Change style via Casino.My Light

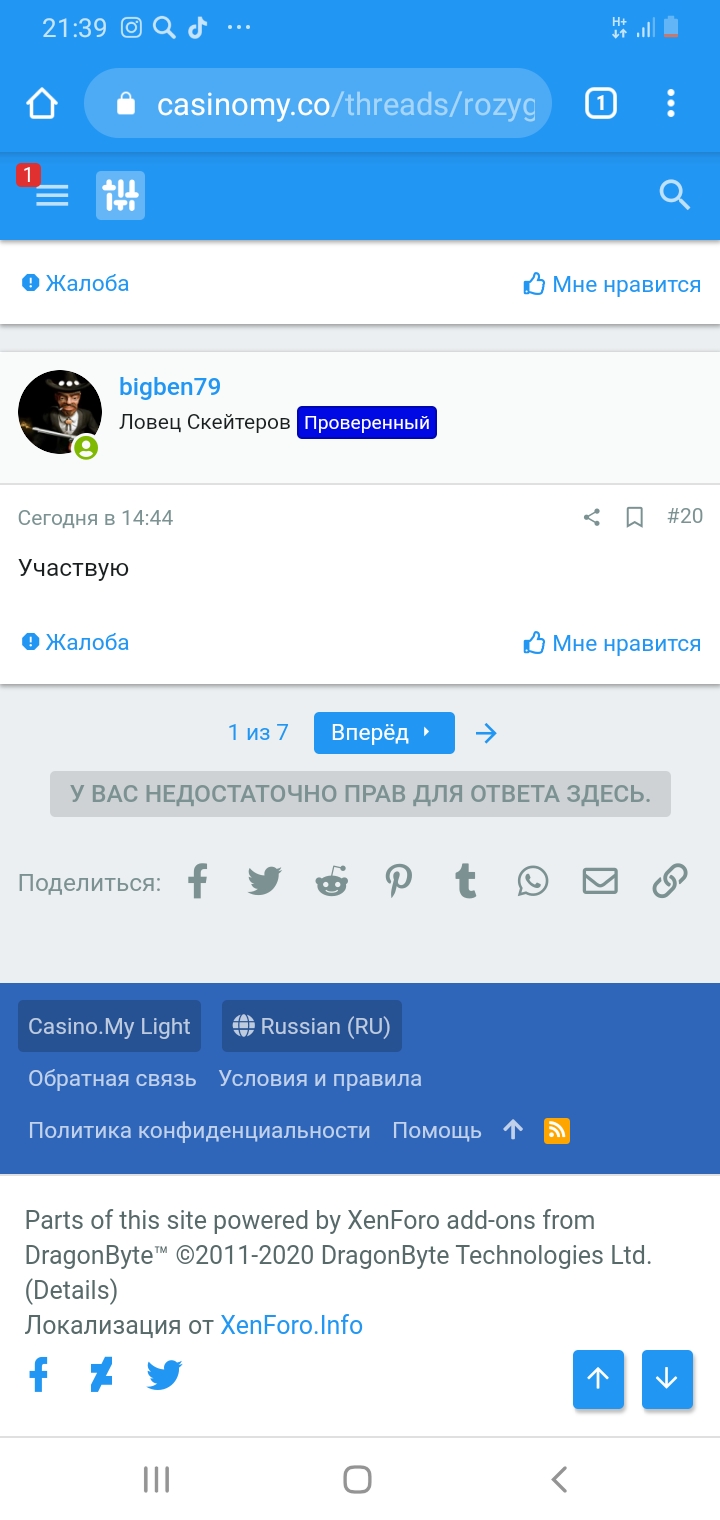point(109,1026)
